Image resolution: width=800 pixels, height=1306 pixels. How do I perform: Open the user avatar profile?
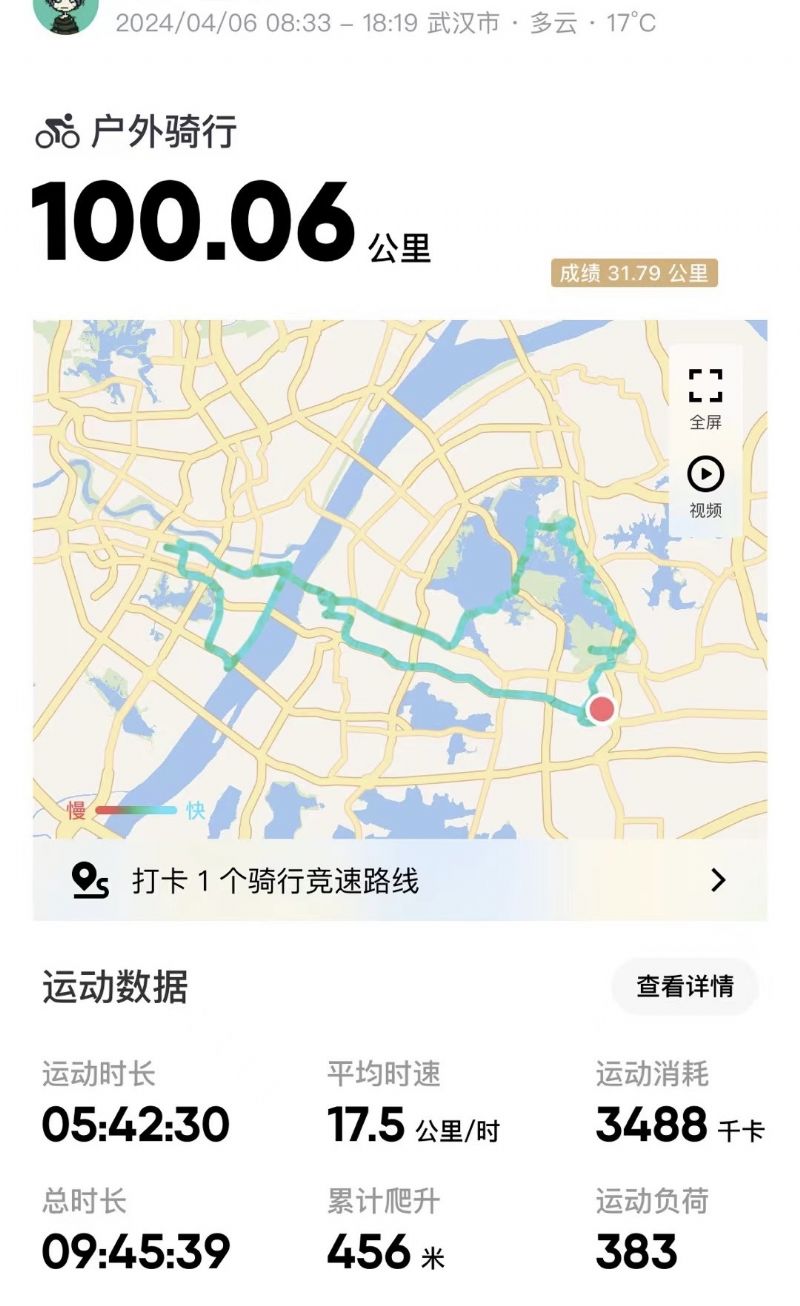pyautogui.click(x=66, y=14)
